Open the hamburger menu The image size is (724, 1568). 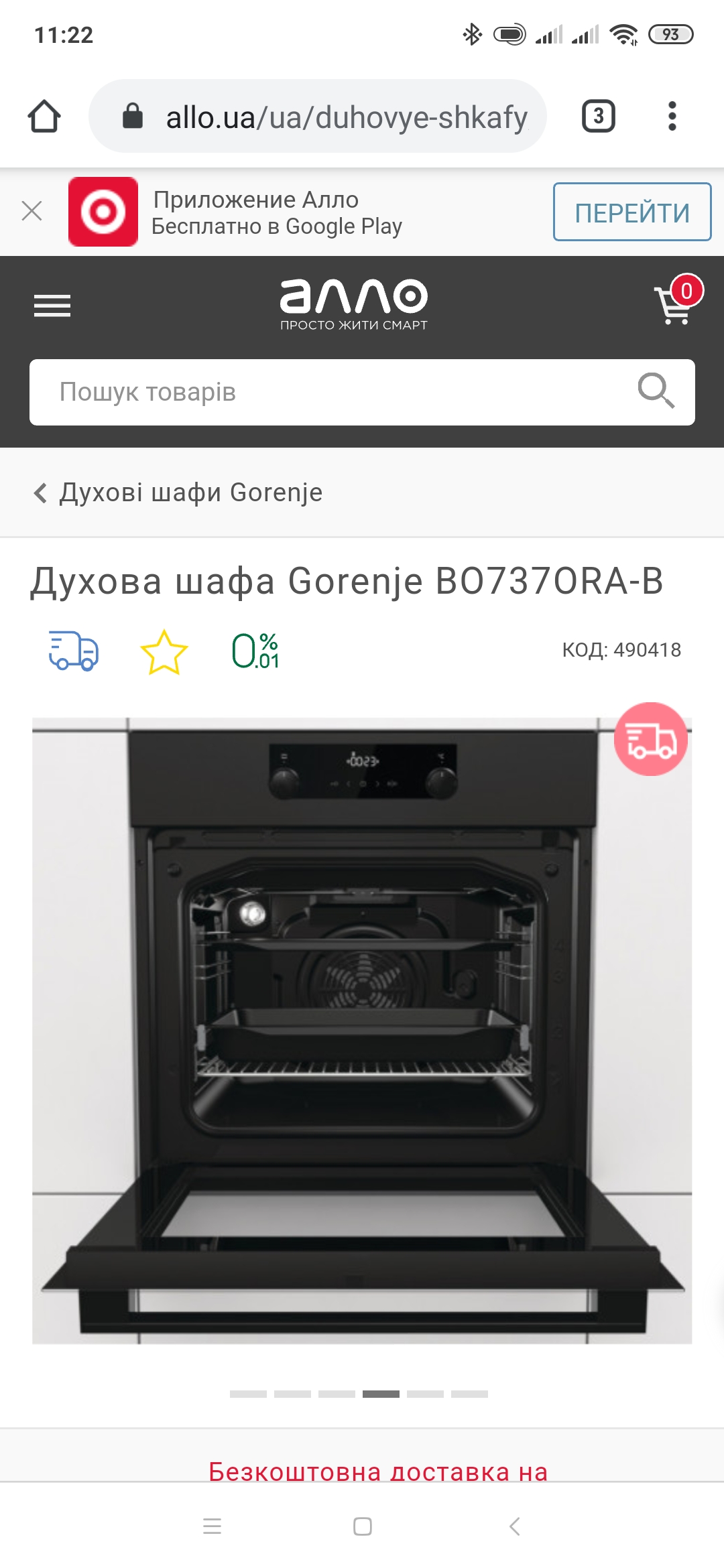pyautogui.click(x=52, y=306)
